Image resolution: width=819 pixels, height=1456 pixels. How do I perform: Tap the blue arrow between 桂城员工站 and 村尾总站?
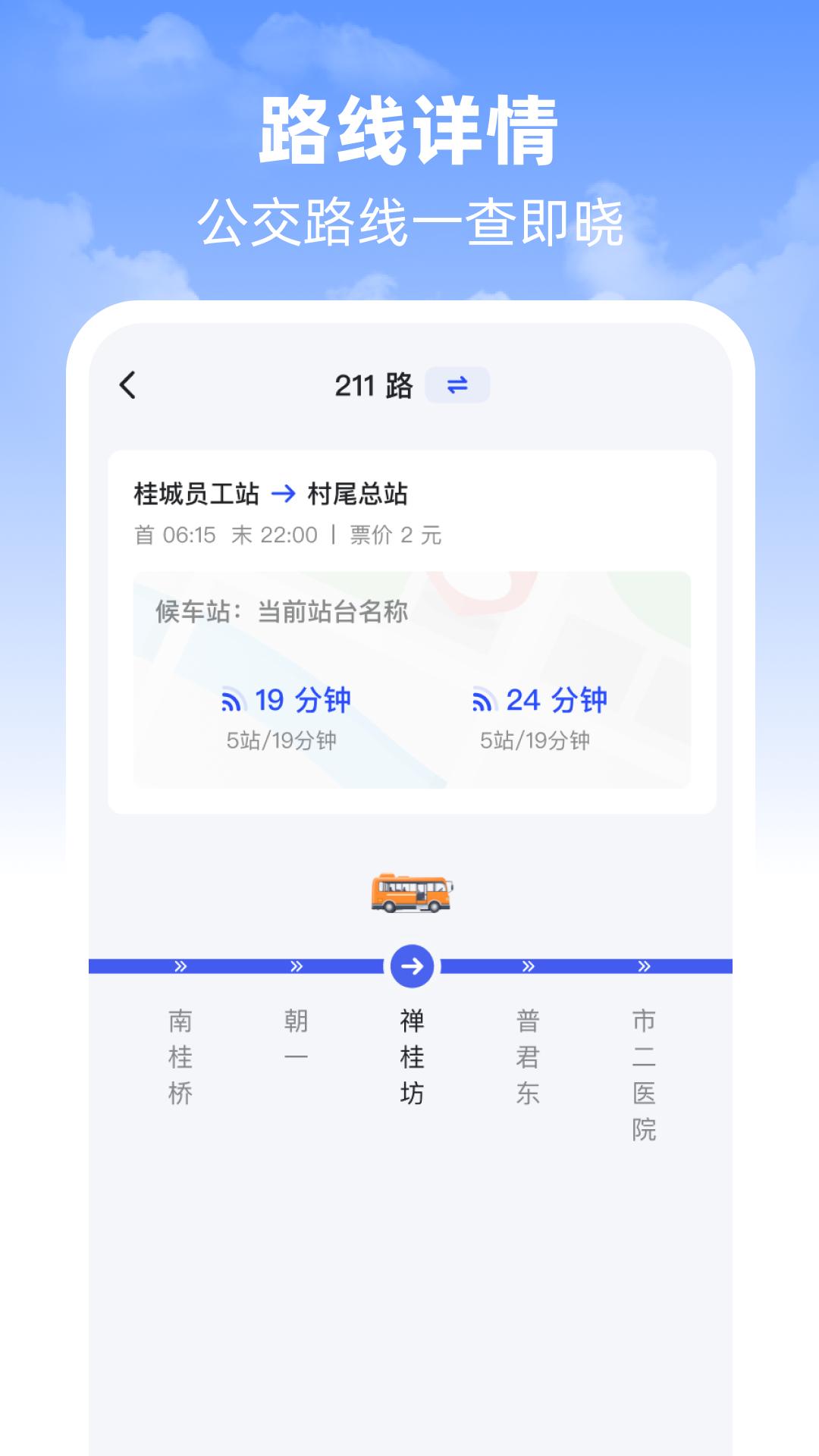pyautogui.click(x=283, y=493)
